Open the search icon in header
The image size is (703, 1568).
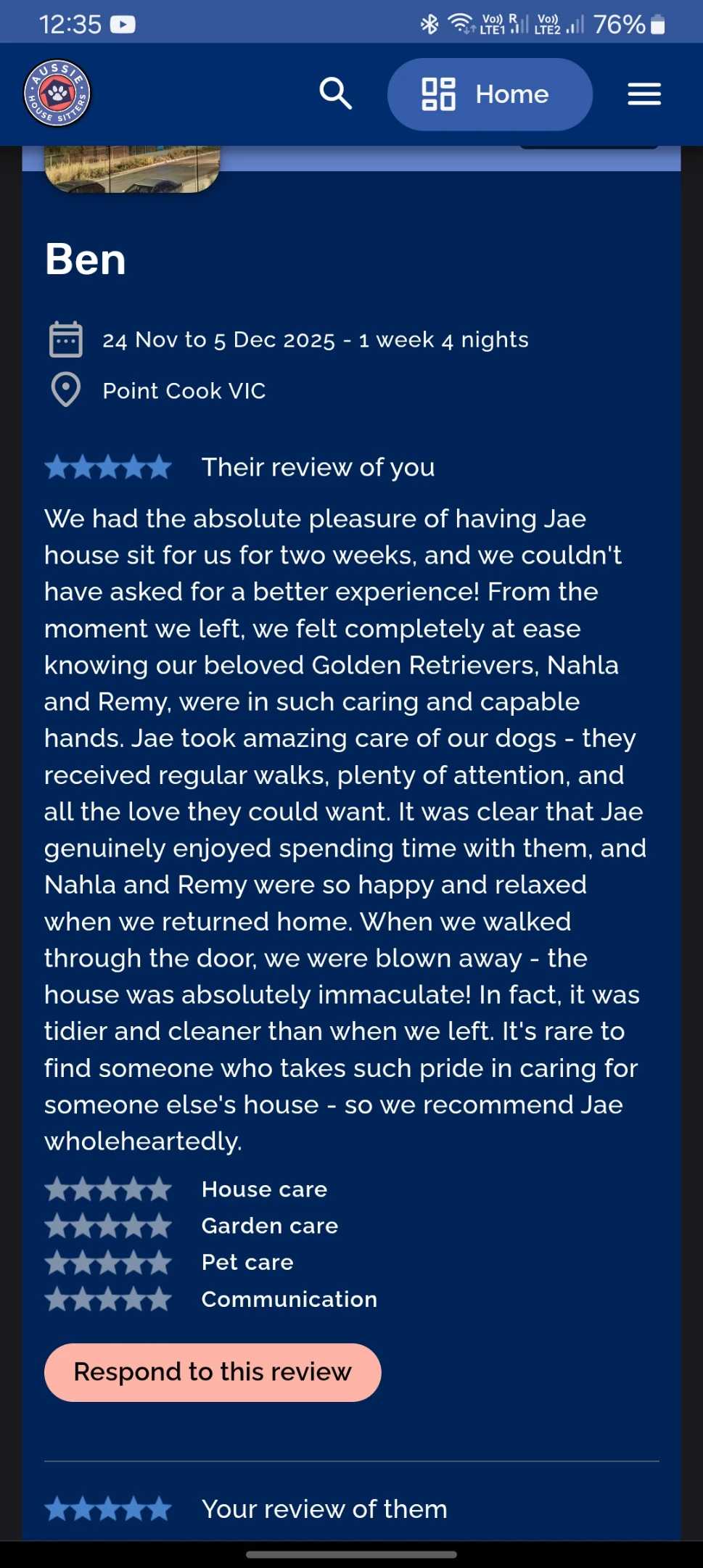(x=335, y=94)
